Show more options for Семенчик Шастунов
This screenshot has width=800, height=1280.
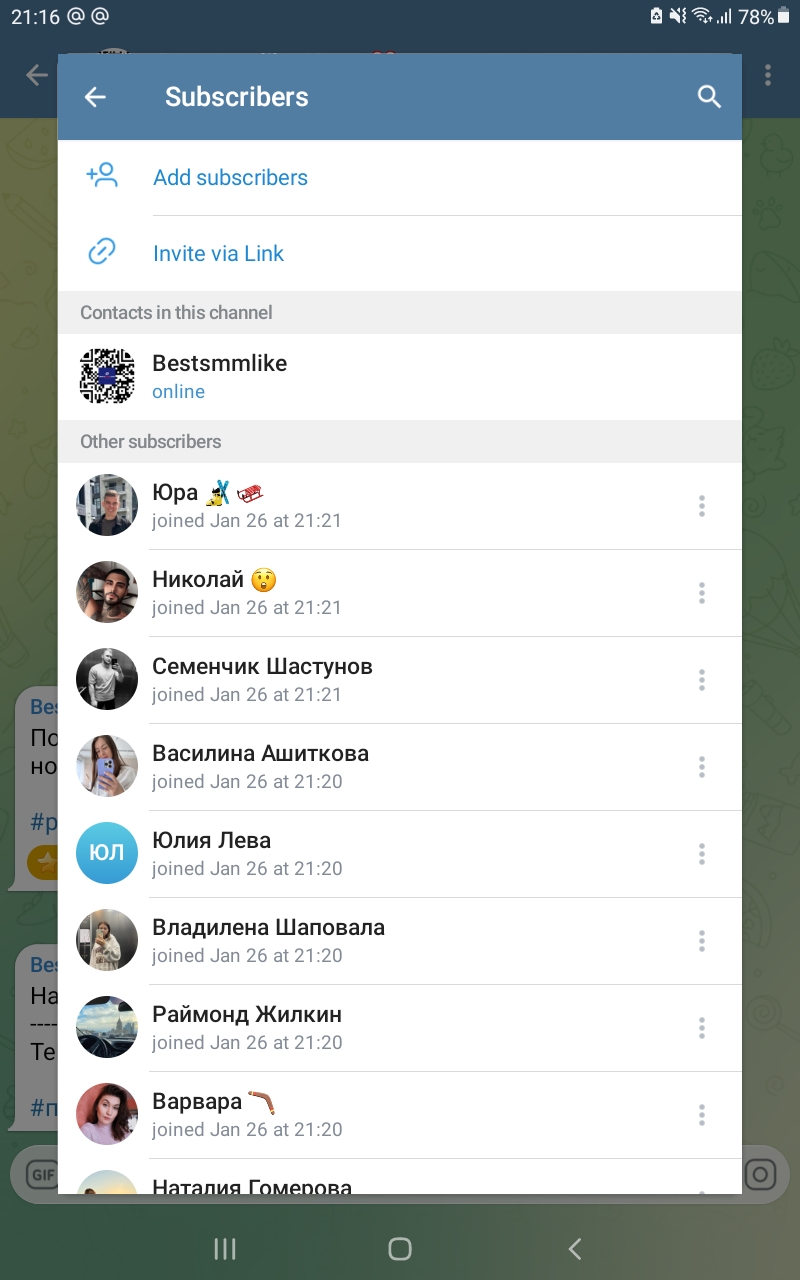click(x=702, y=680)
